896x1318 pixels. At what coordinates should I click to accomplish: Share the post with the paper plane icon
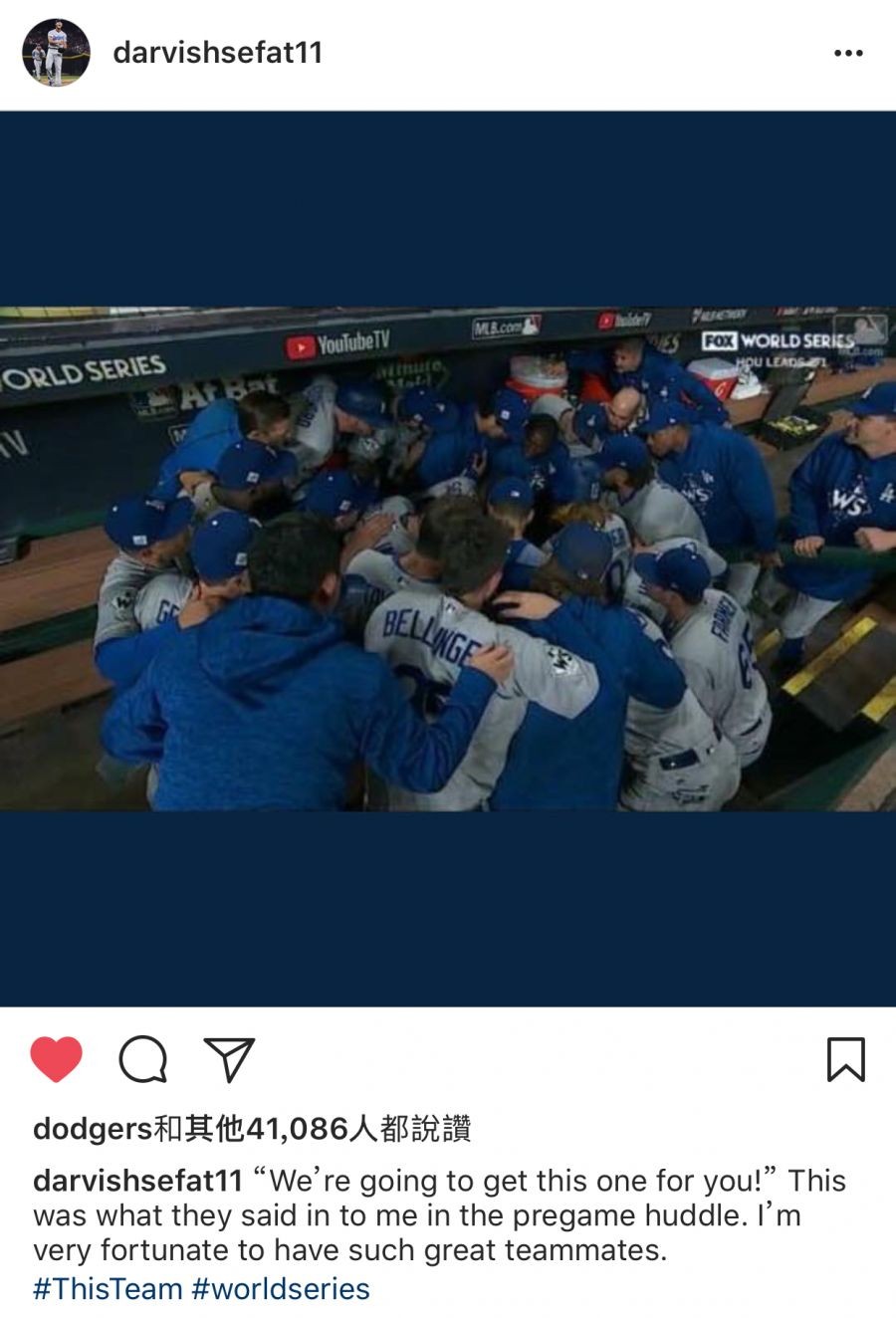(229, 1059)
